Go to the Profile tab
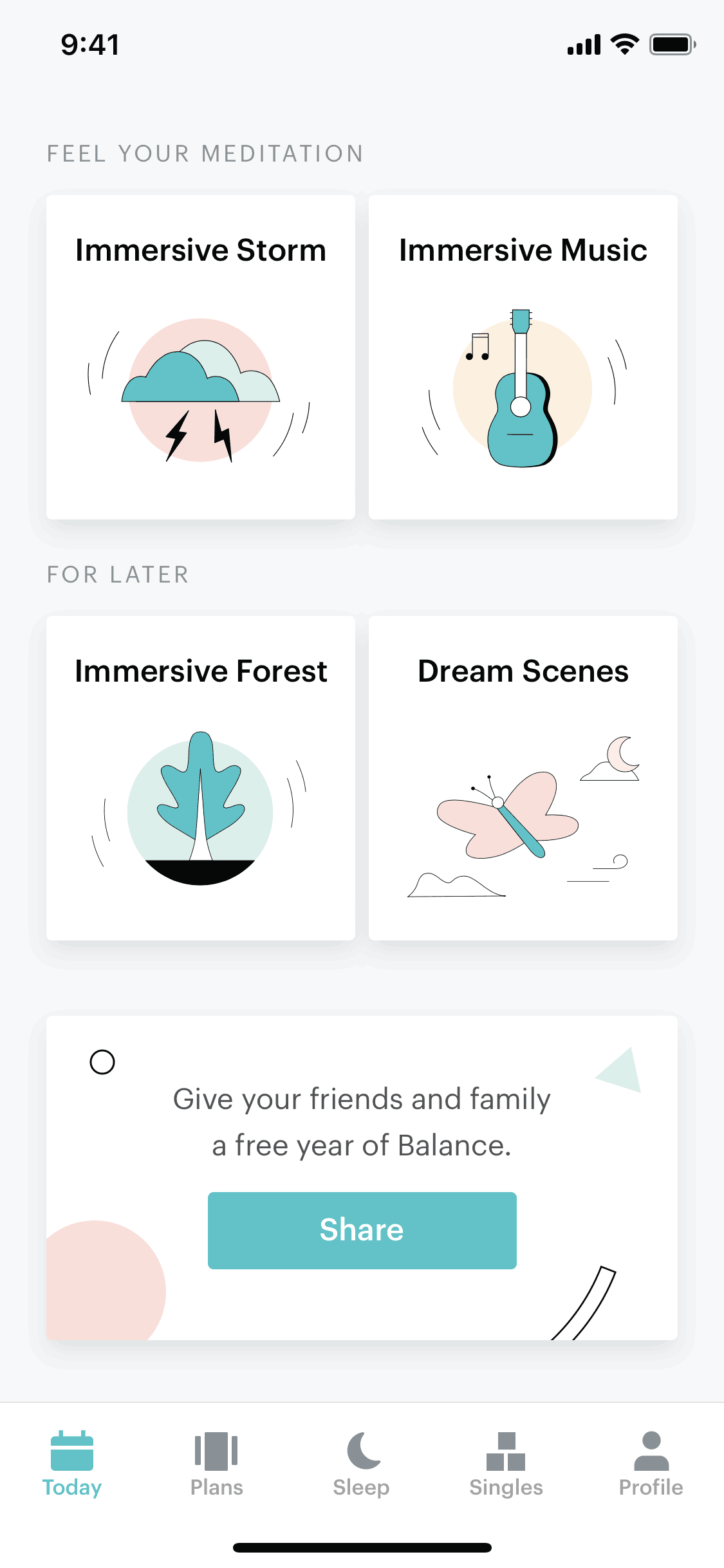This screenshot has height=1568, width=724. [651, 1464]
